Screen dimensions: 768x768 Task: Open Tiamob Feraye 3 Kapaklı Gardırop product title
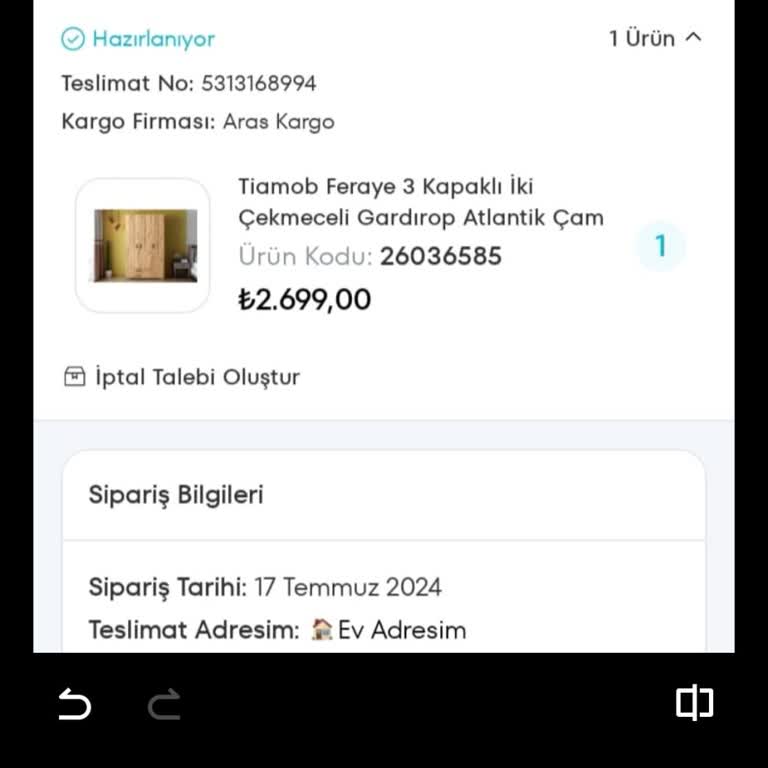click(420, 202)
